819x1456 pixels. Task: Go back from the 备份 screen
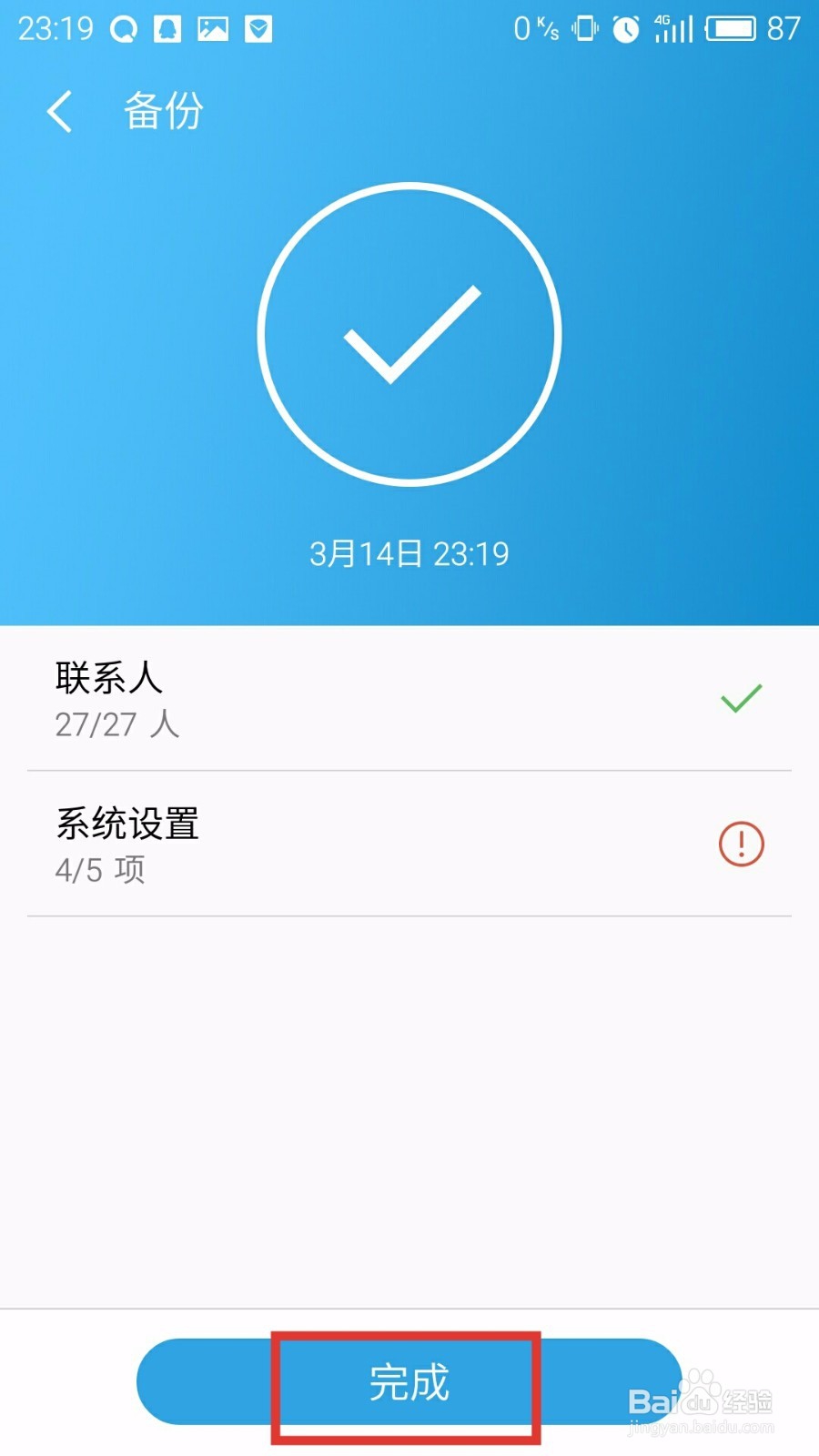tap(60, 112)
